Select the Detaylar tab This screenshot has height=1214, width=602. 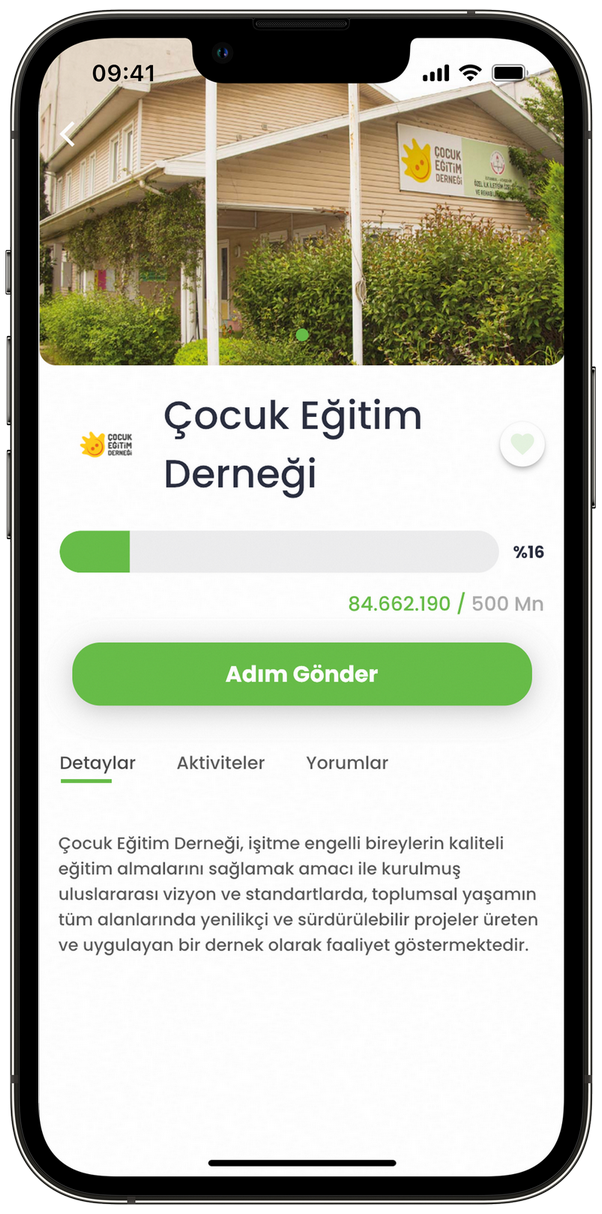click(97, 763)
